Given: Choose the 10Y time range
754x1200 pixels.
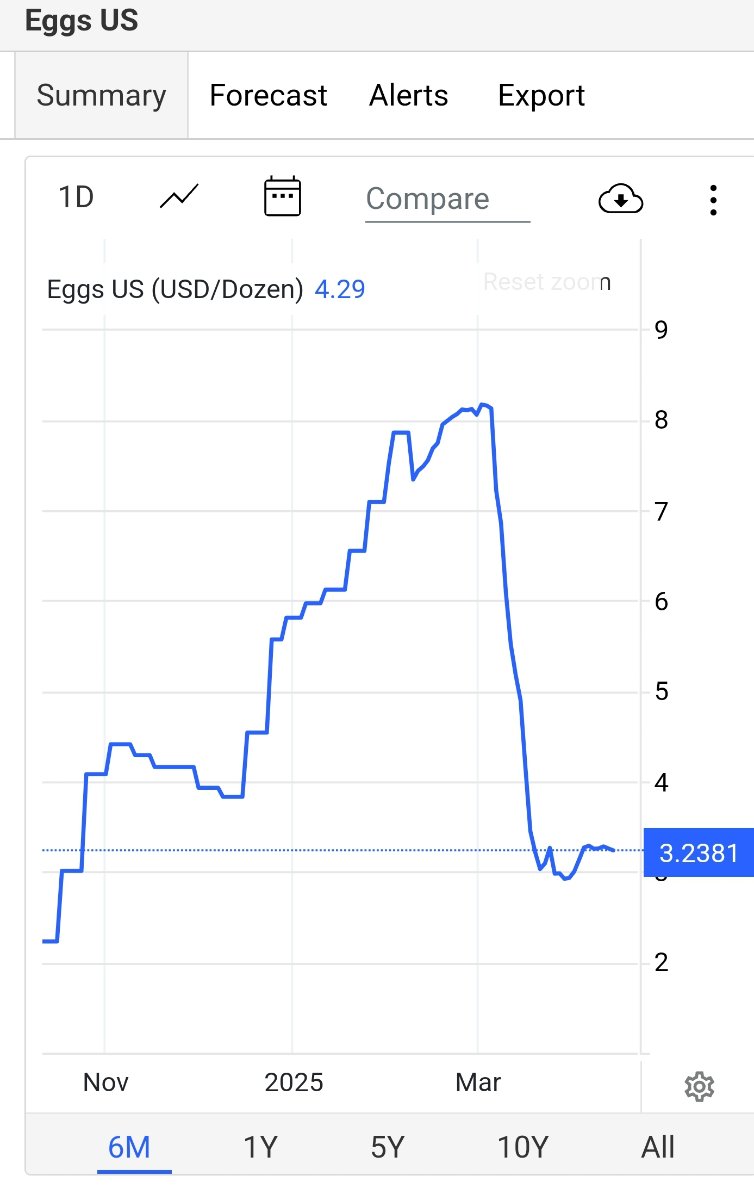Looking at the screenshot, I should pyautogui.click(x=523, y=1147).
